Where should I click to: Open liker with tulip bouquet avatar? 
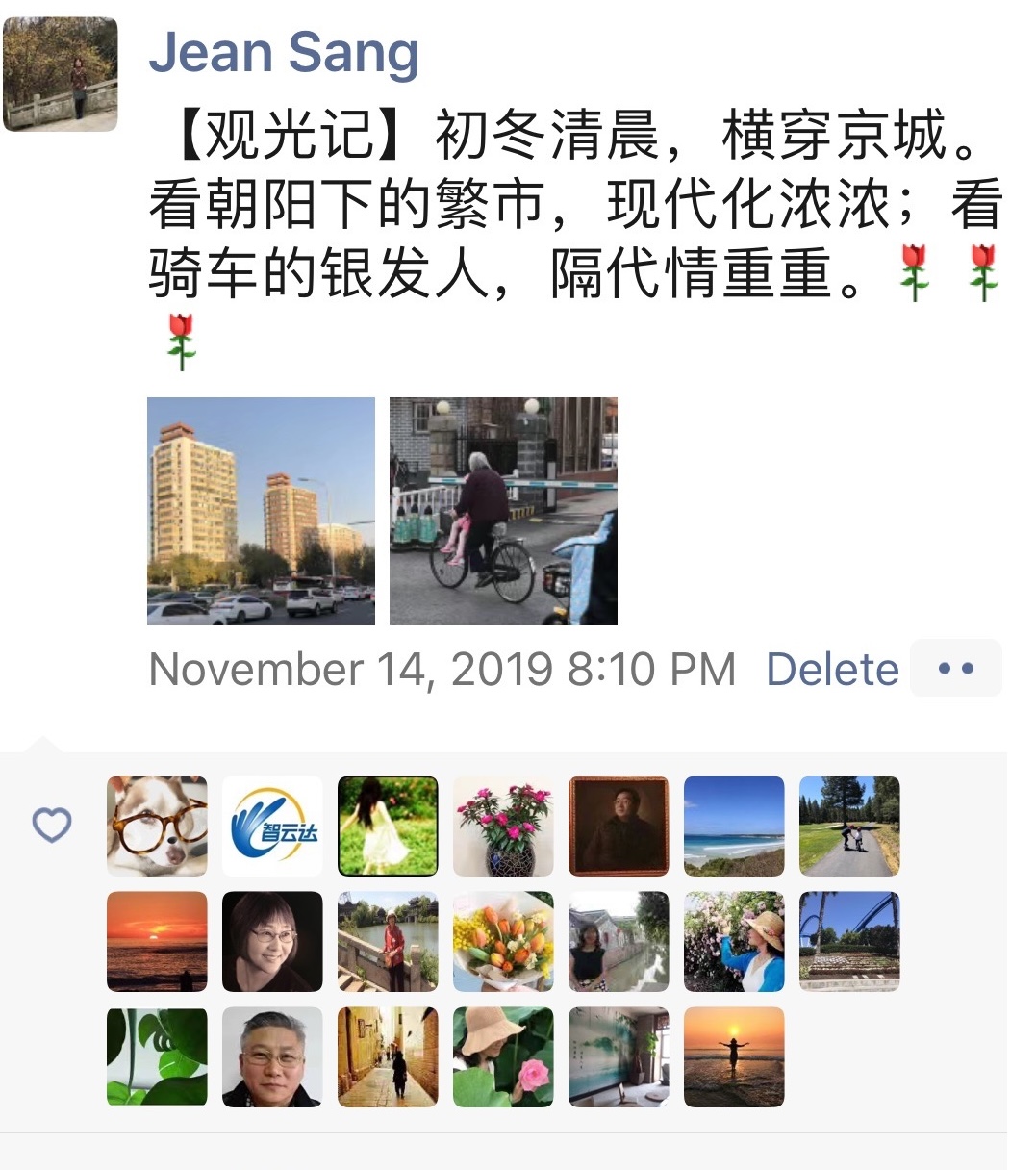(x=503, y=941)
